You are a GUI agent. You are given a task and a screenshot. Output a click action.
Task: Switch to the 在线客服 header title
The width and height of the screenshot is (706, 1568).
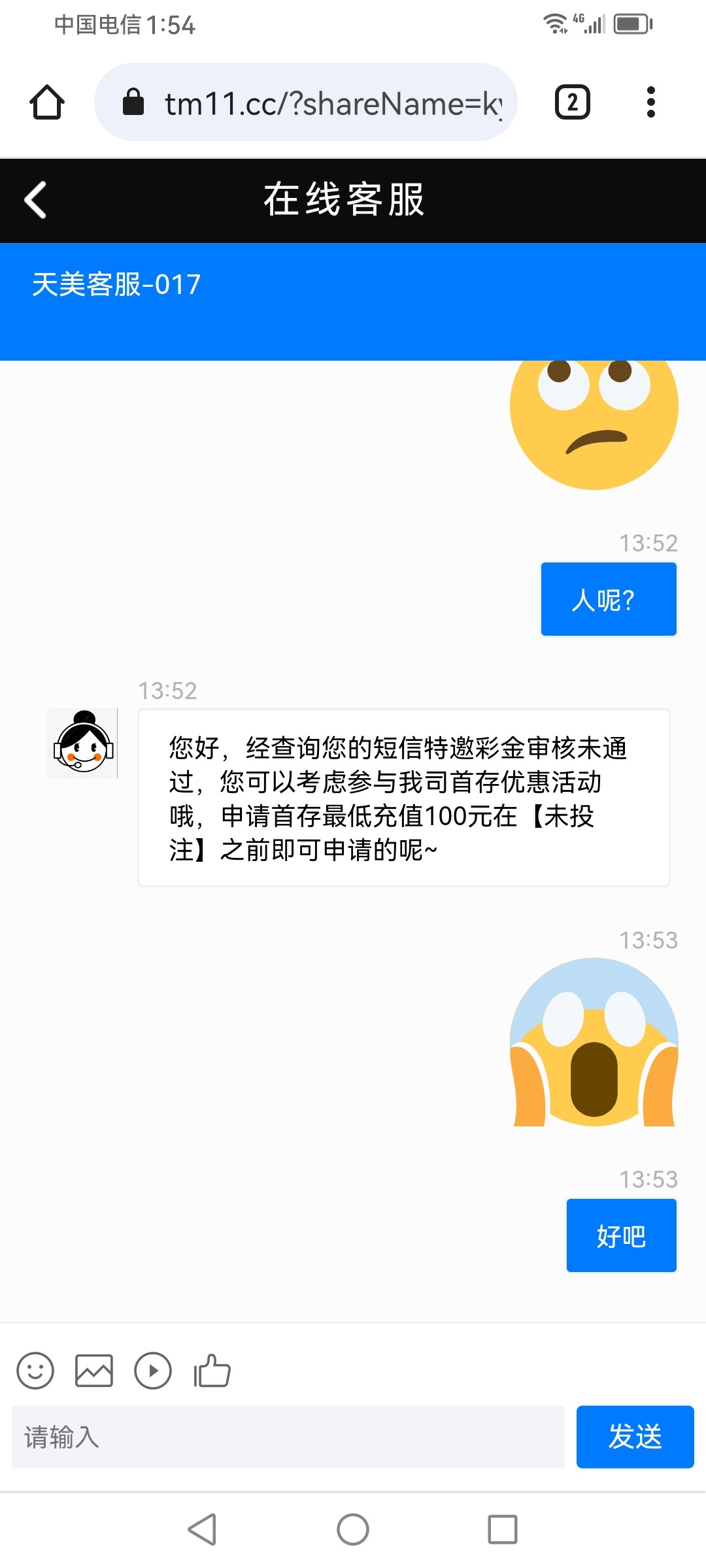345,200
